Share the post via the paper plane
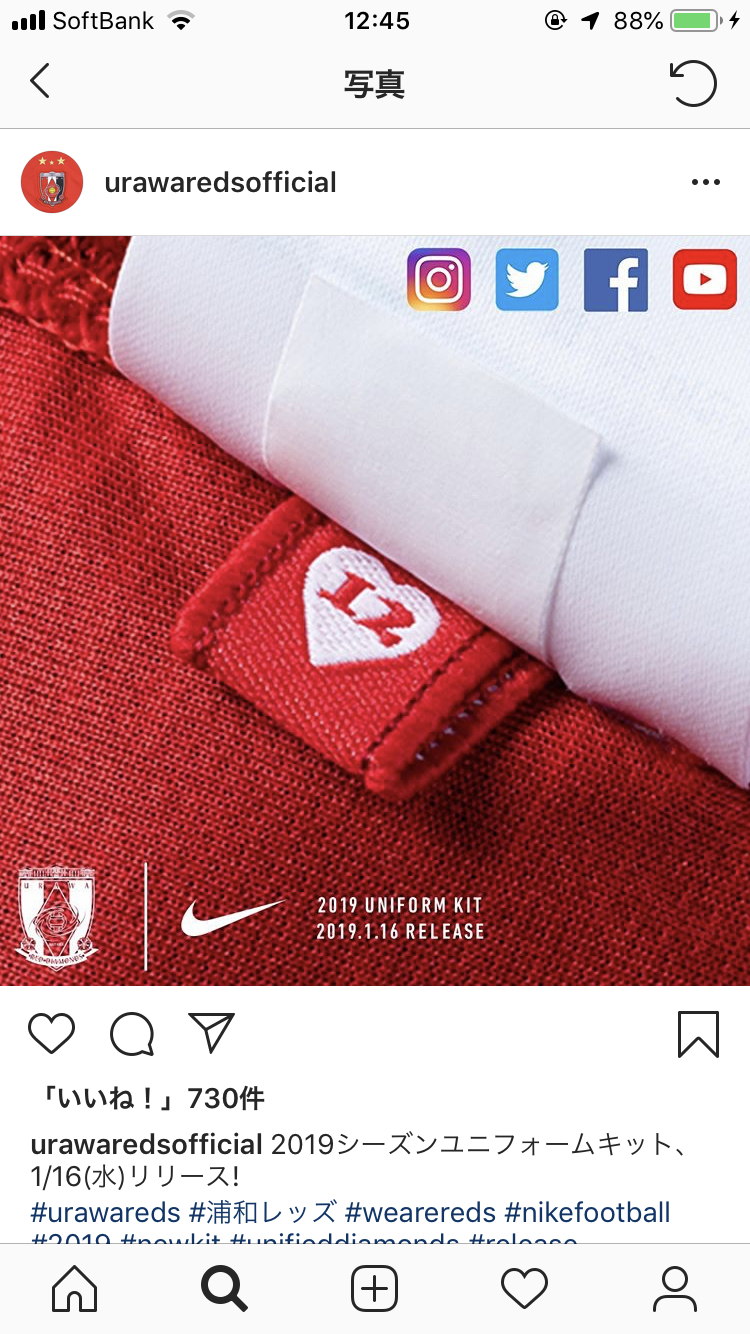Image resolution: width=750 pixels, height=1334 pixels. (211, 1033)
